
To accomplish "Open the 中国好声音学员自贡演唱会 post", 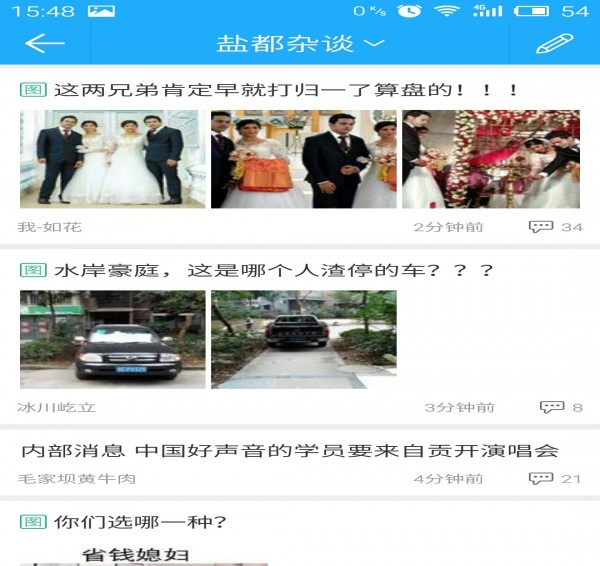I will [290, 451].
